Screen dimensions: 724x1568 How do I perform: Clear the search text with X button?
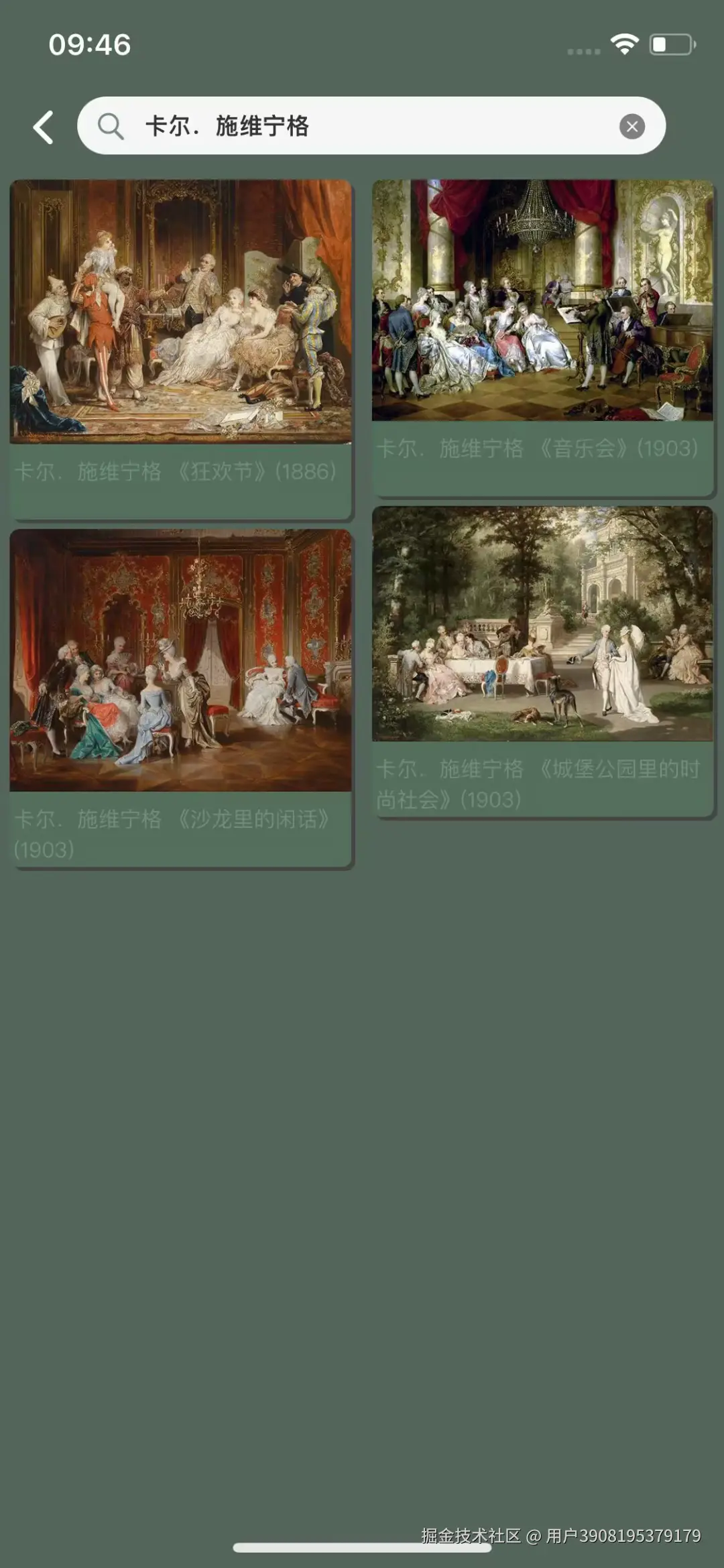[631, 126]
